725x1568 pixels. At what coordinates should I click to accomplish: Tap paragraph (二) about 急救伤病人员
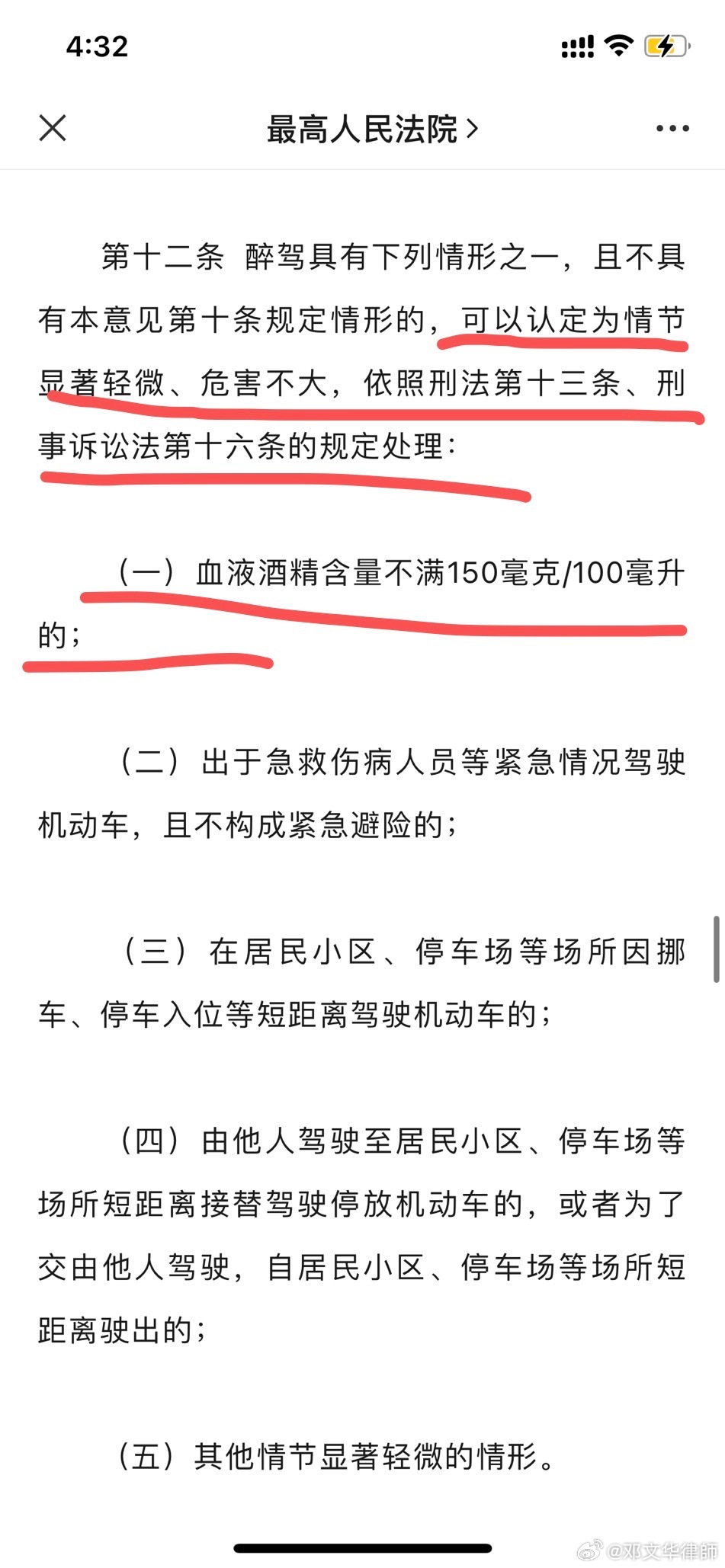click(362, 790)
